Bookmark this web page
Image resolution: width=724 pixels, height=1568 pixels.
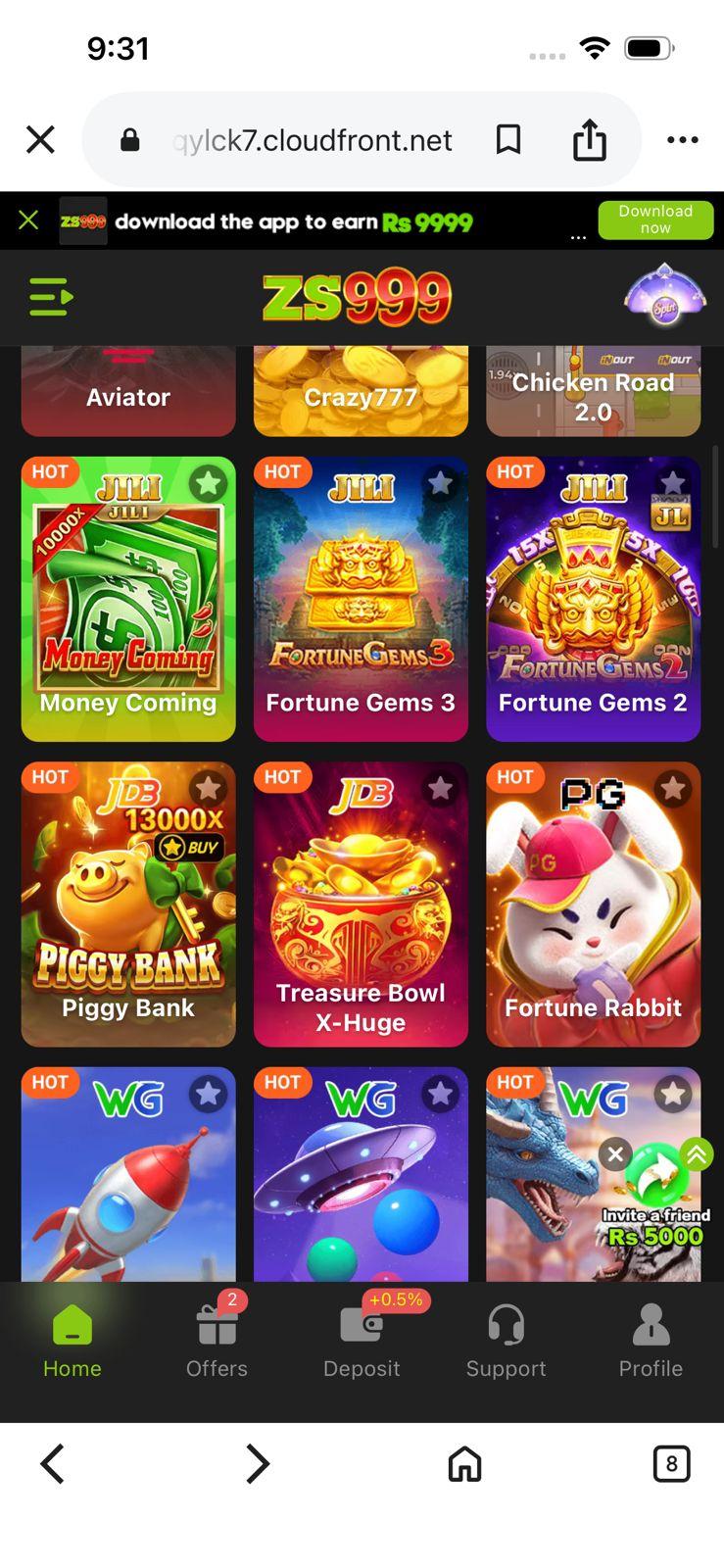(x=507, y=139)
